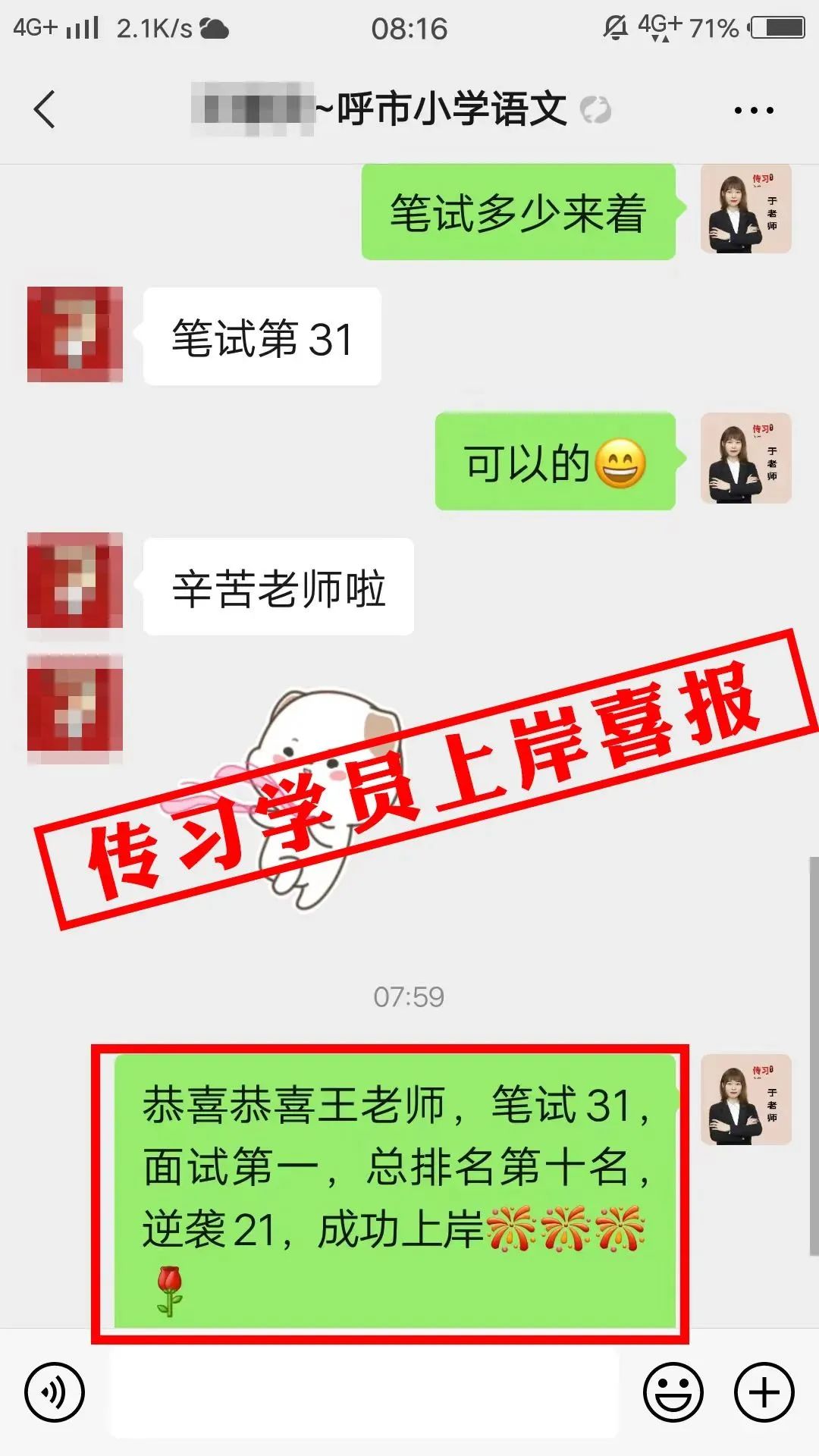Open the chat's three-dot menu
819x1456 pixels.
pyautogui.click(x=754, y=111)
